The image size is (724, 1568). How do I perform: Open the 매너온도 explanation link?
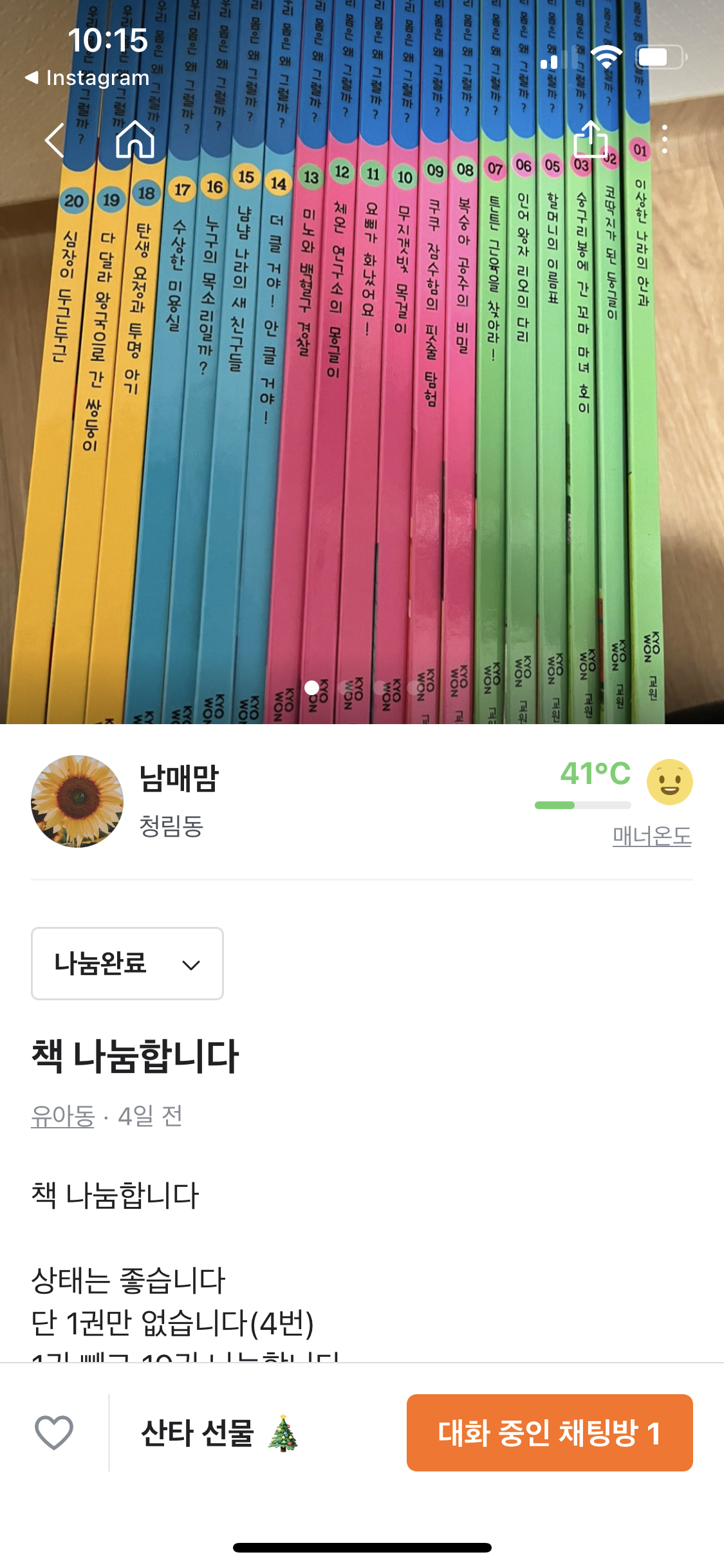click(x=651, y=836)
